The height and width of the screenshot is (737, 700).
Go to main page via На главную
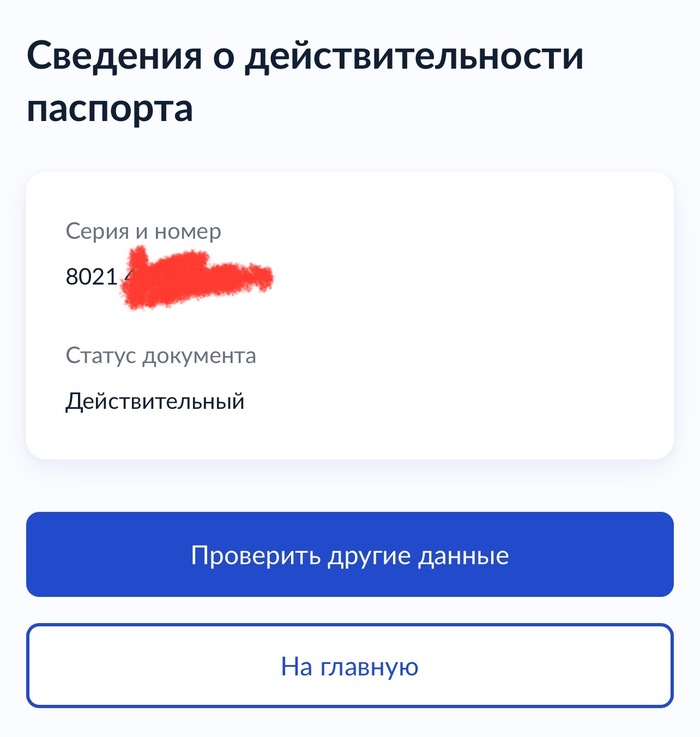click(350, 666)
